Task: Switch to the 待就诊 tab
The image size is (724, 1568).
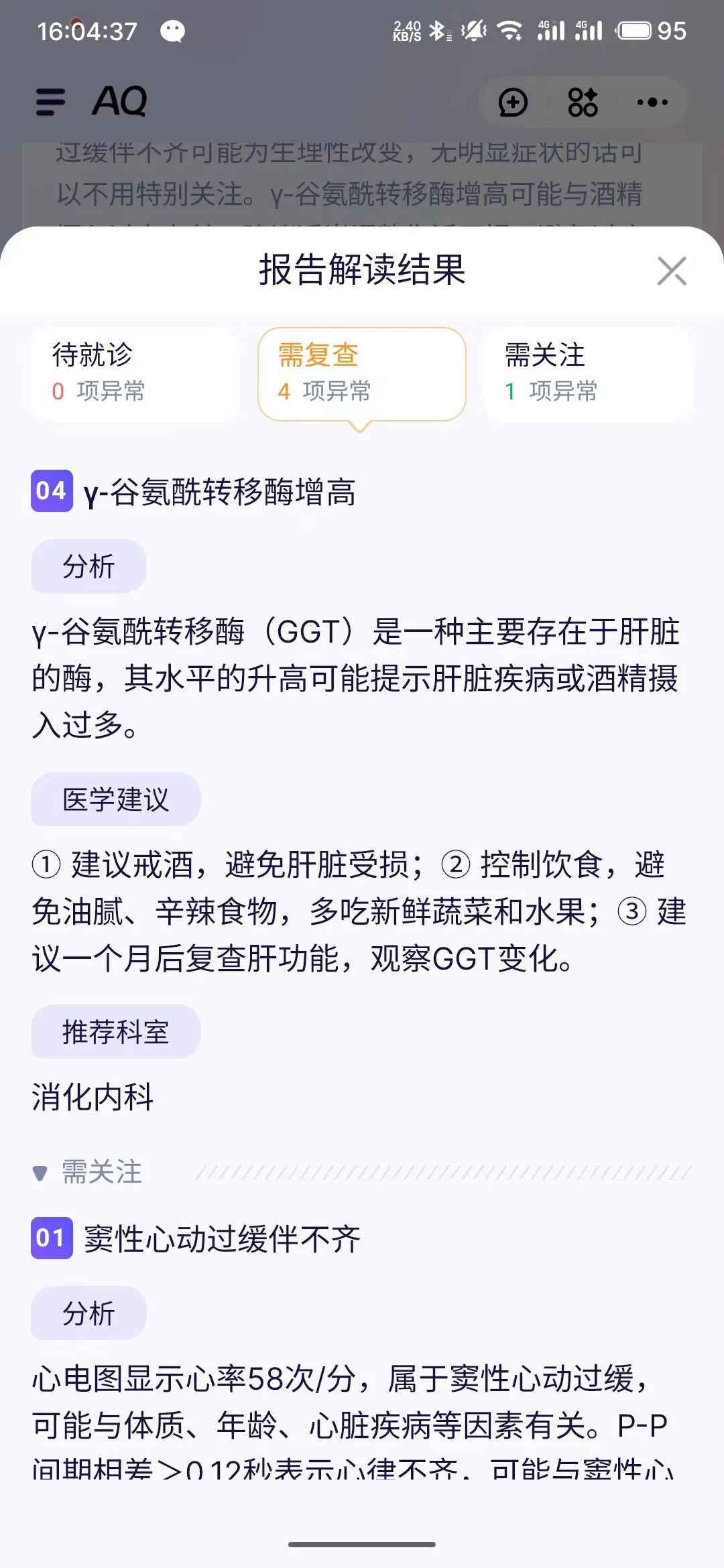Action: pyautogui.click(x=135, y=373)
